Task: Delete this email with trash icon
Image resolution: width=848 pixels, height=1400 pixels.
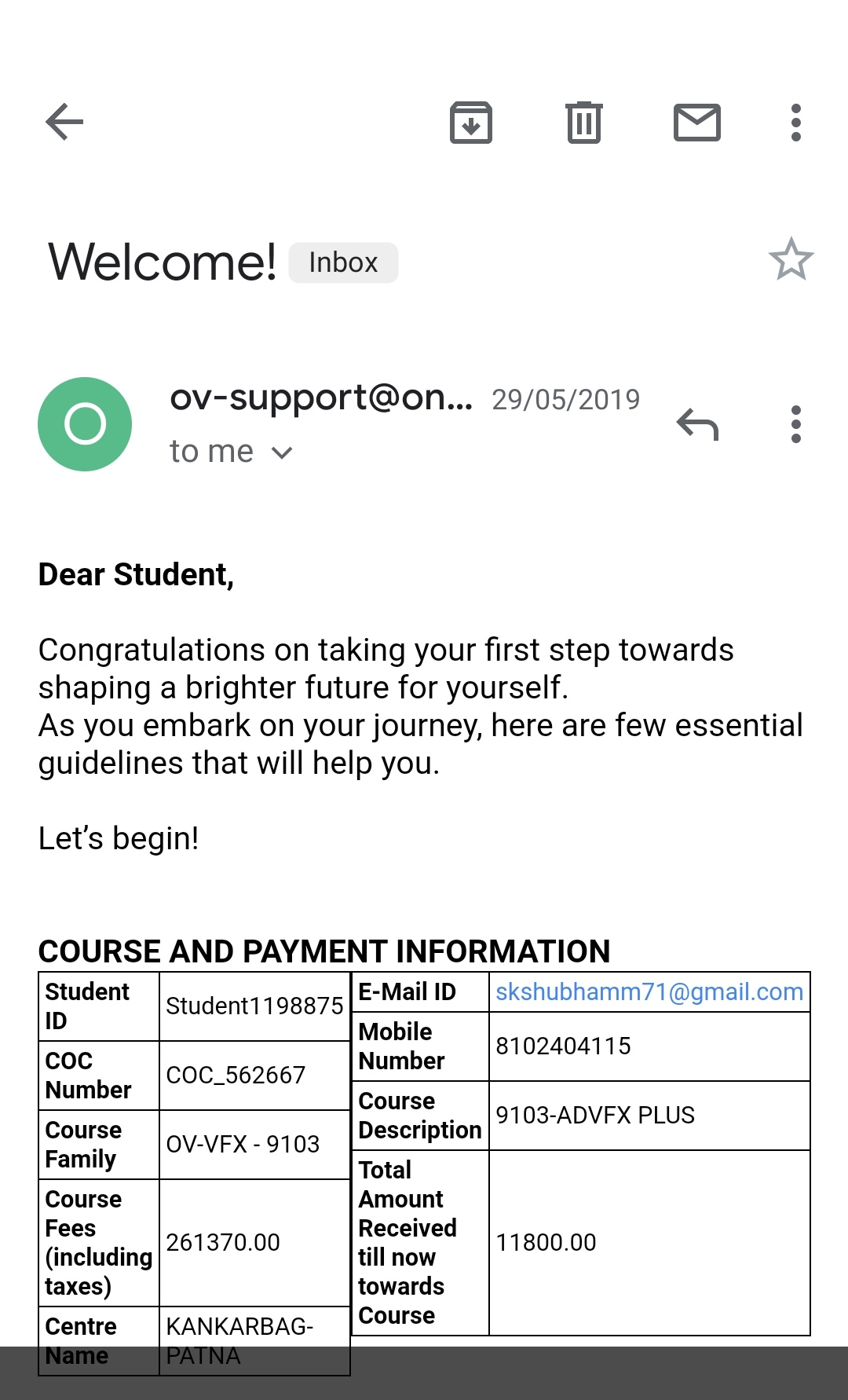Action: (x=584, y=123)
